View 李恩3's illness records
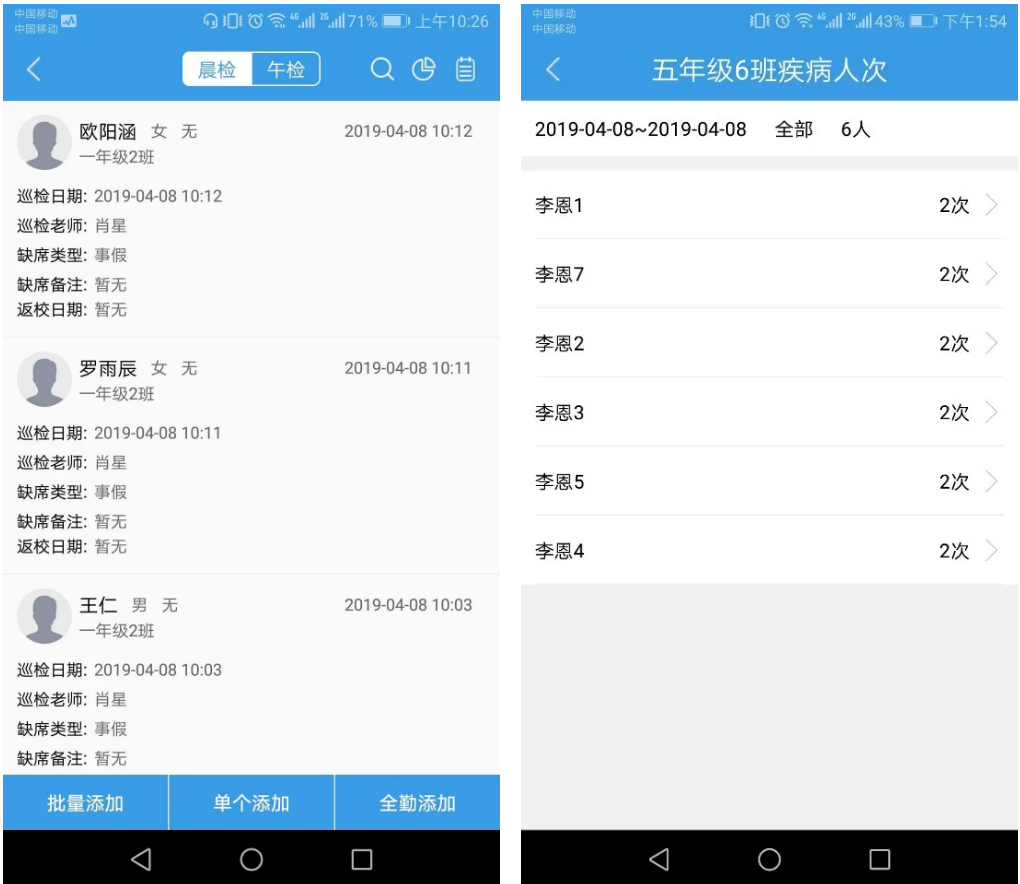 768,412
